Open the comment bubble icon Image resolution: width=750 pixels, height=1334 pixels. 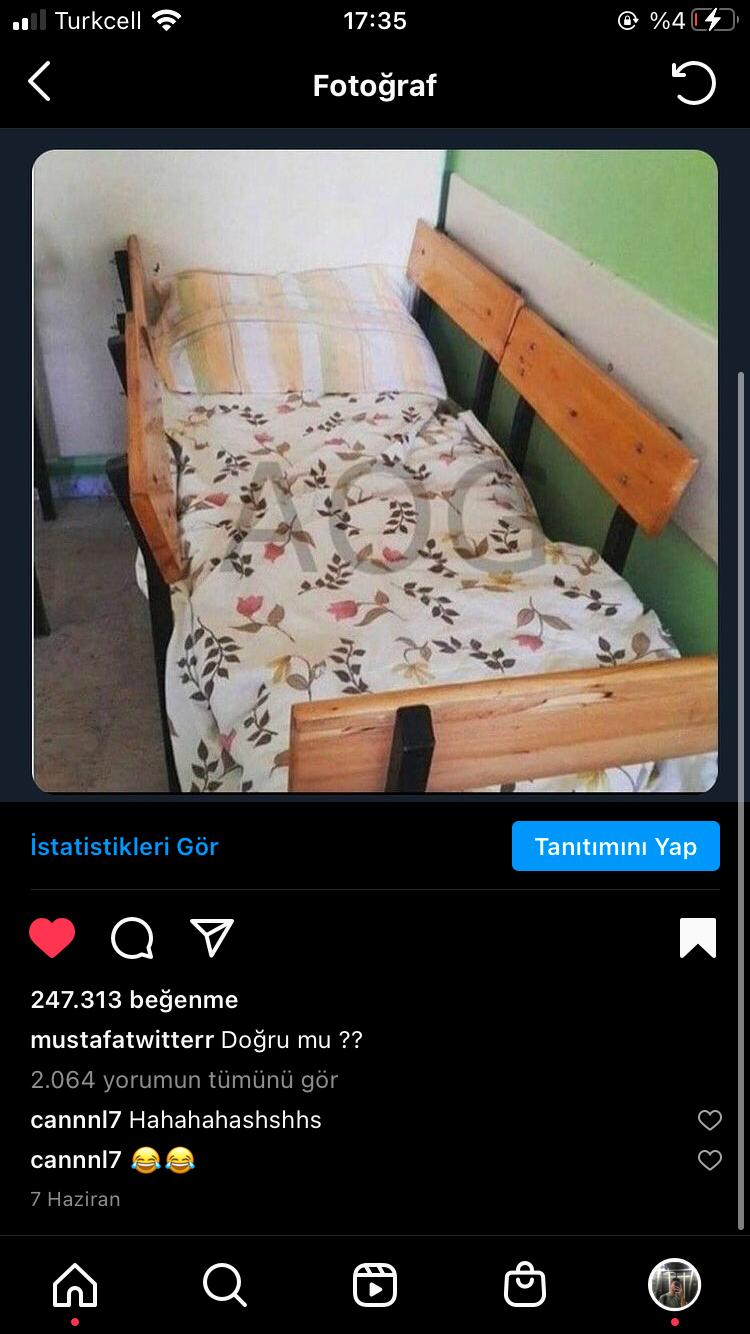pos(132,938)
